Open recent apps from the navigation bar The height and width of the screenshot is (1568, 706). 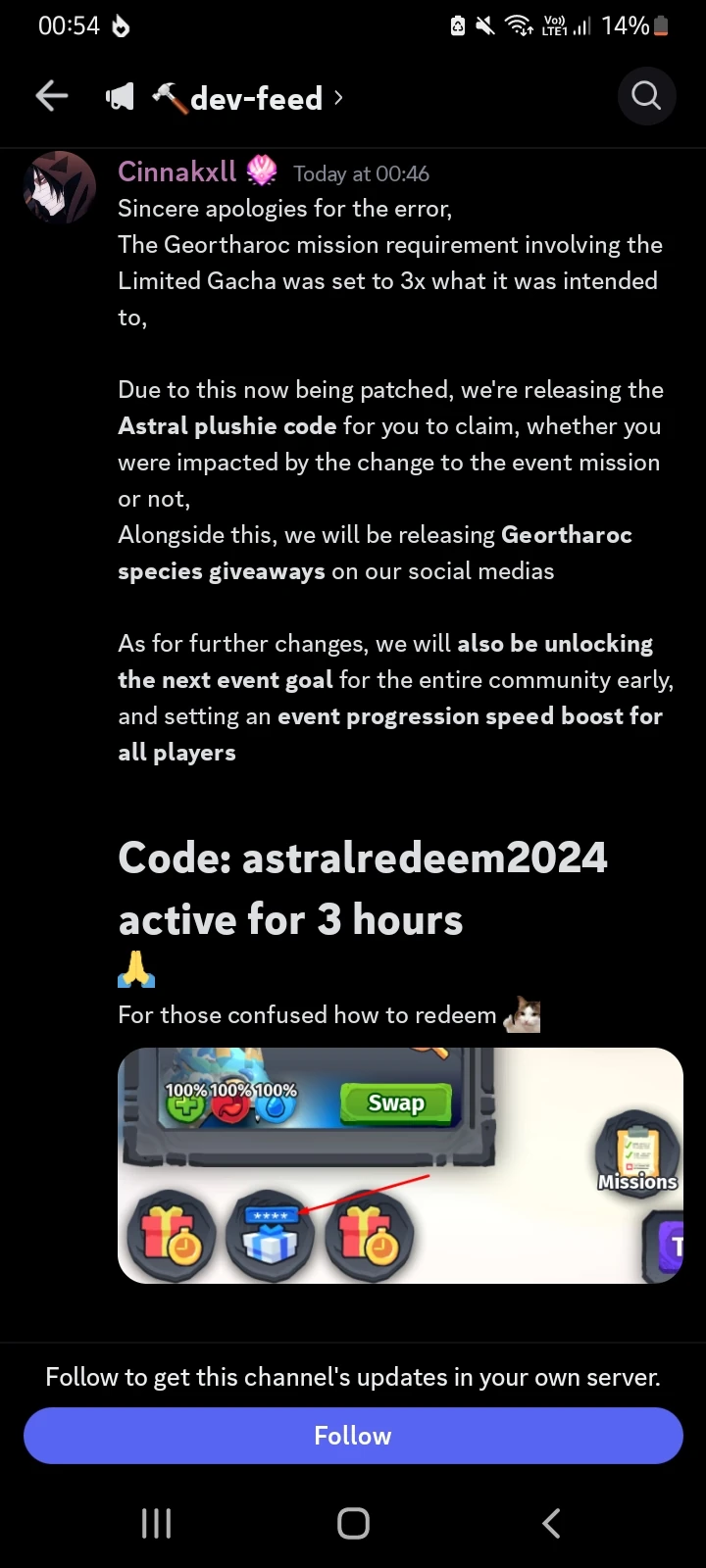(156, 1522)
